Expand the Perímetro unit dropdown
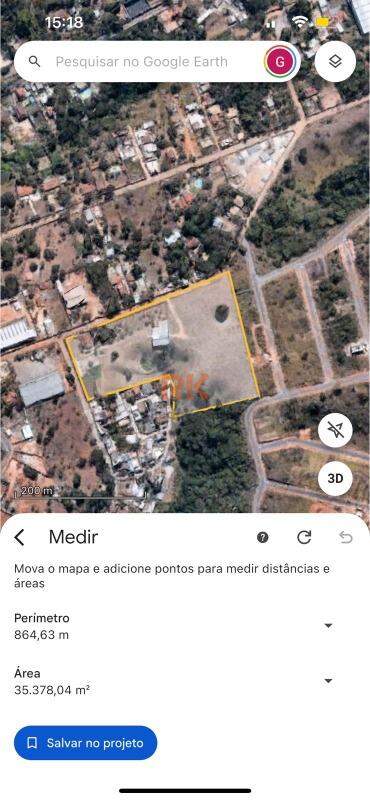The image size is (370, 800). (x=329, y=626)
